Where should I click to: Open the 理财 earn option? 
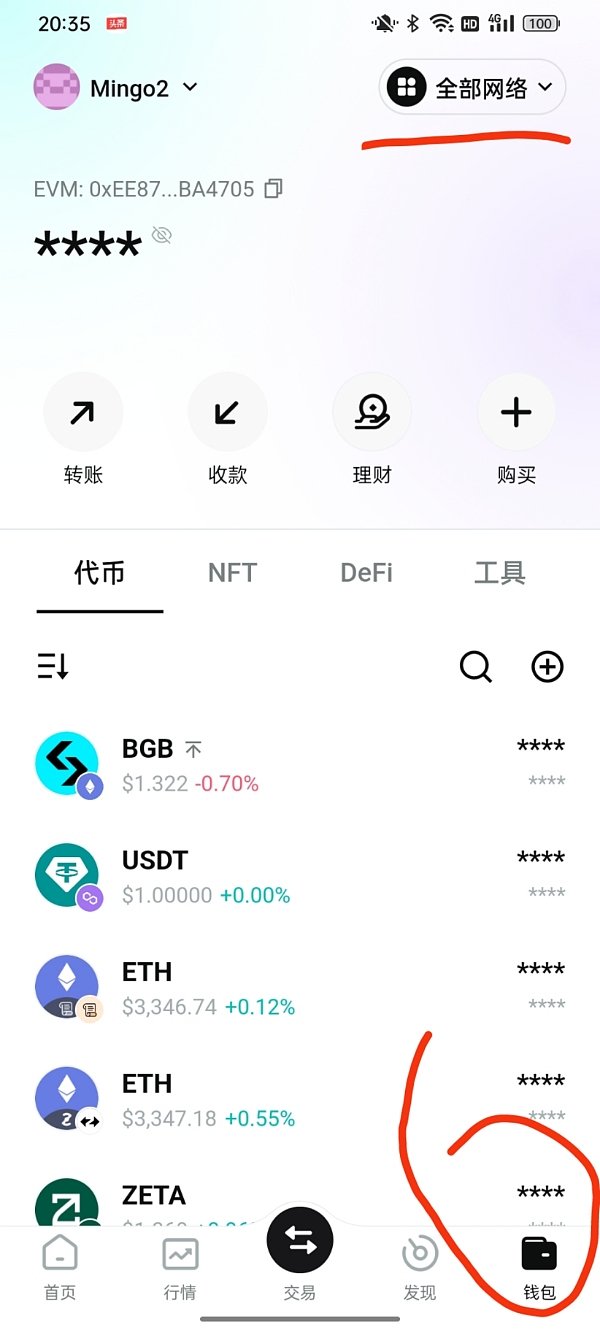pos(372,413)
